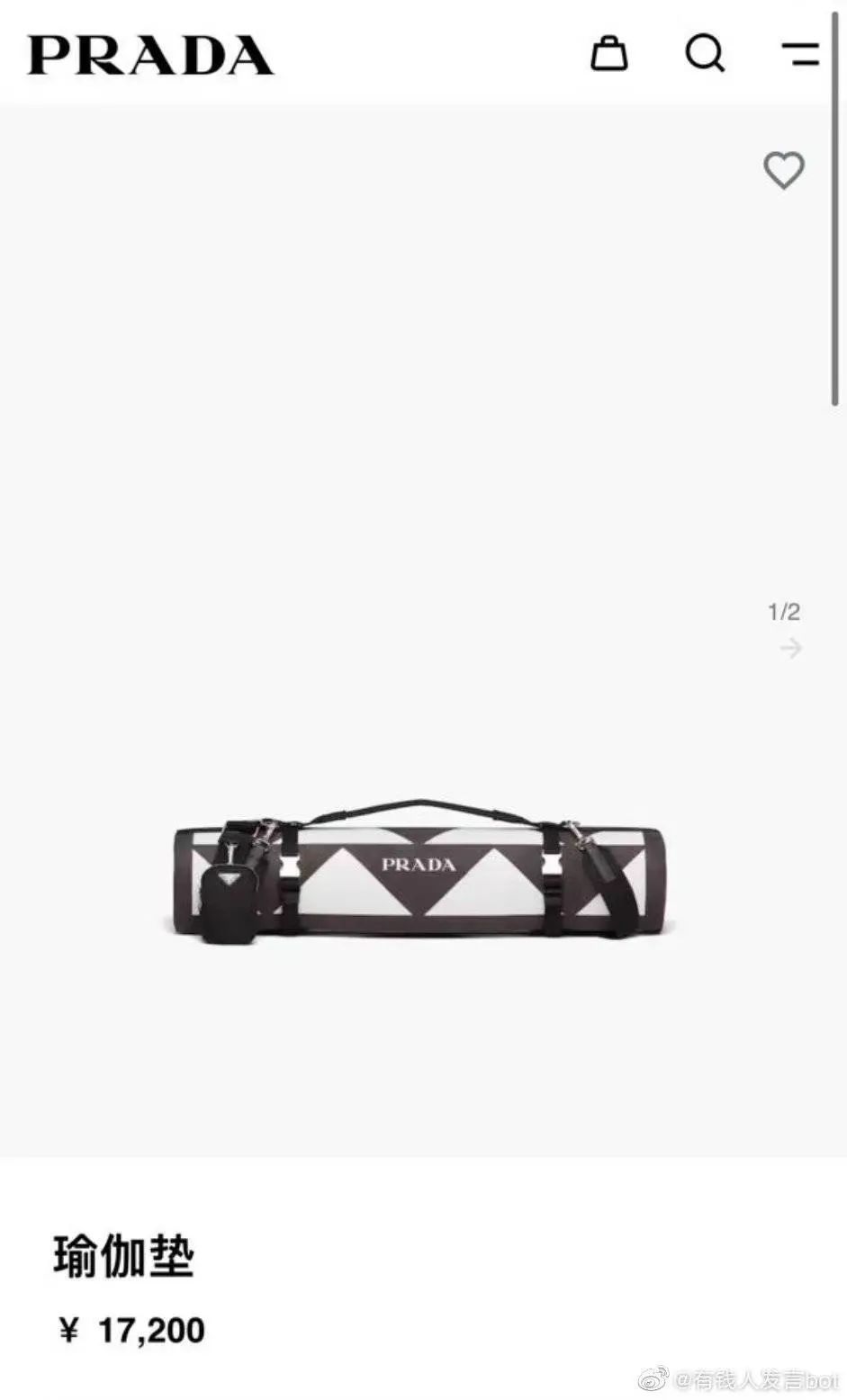Add yoga mat to wishlist heart
The height and width of the screenshot is (1400, 847).
[x=783, y=170]
